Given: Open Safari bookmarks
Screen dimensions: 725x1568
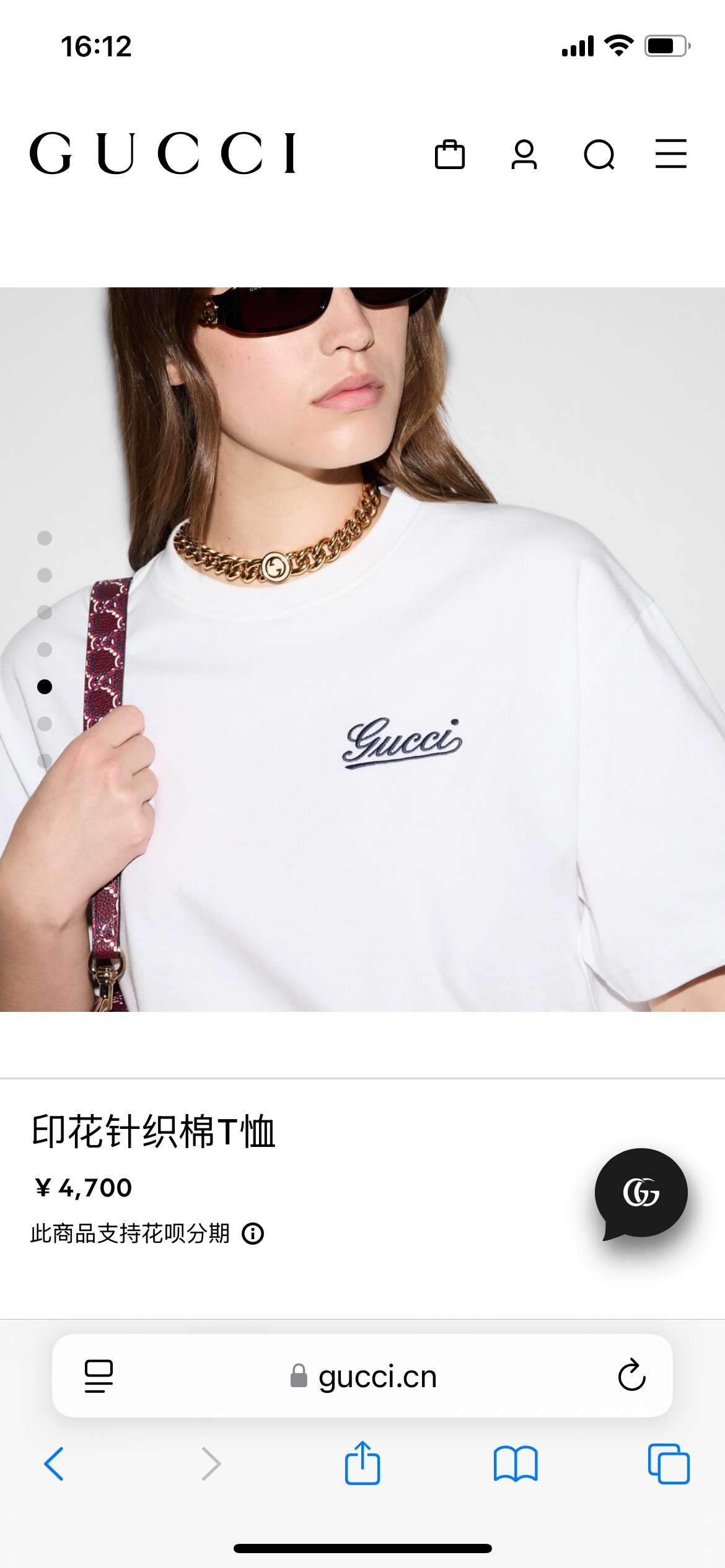Looking at the screenshot, I should click(x=516, y=1464).
